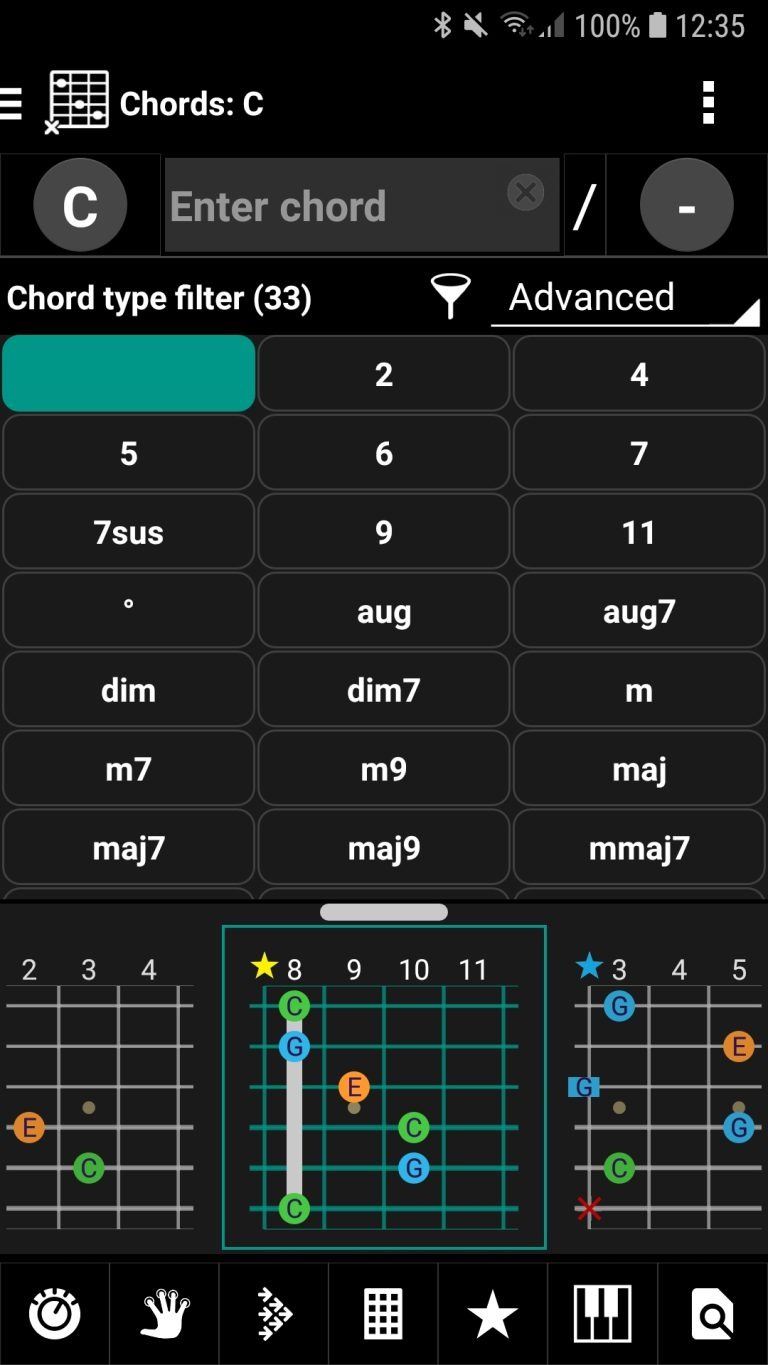Screen dimensions: 768x1365
Task: Select the dim7 chord type
Action: (383, 689)
